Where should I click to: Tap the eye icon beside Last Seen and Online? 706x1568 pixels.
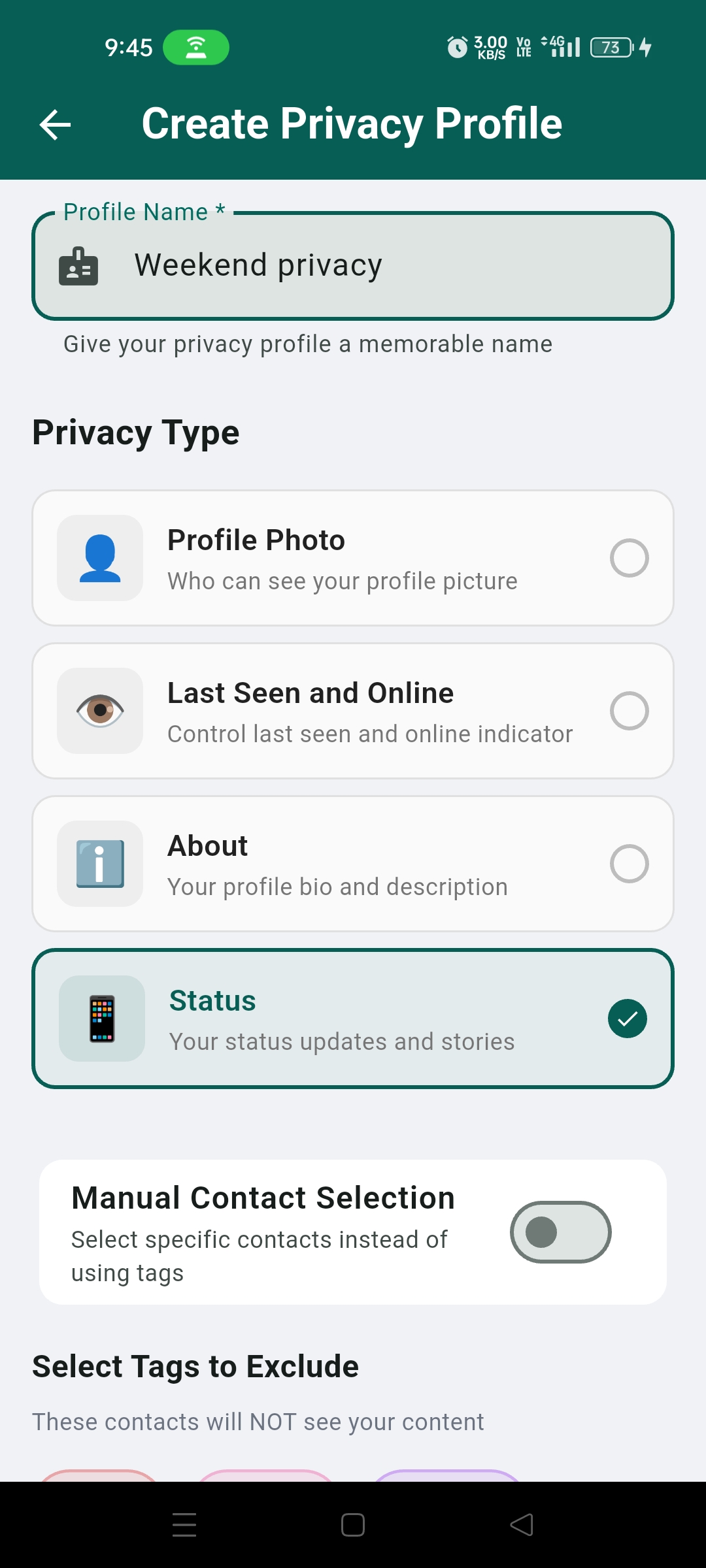click(x=99, y=711)
